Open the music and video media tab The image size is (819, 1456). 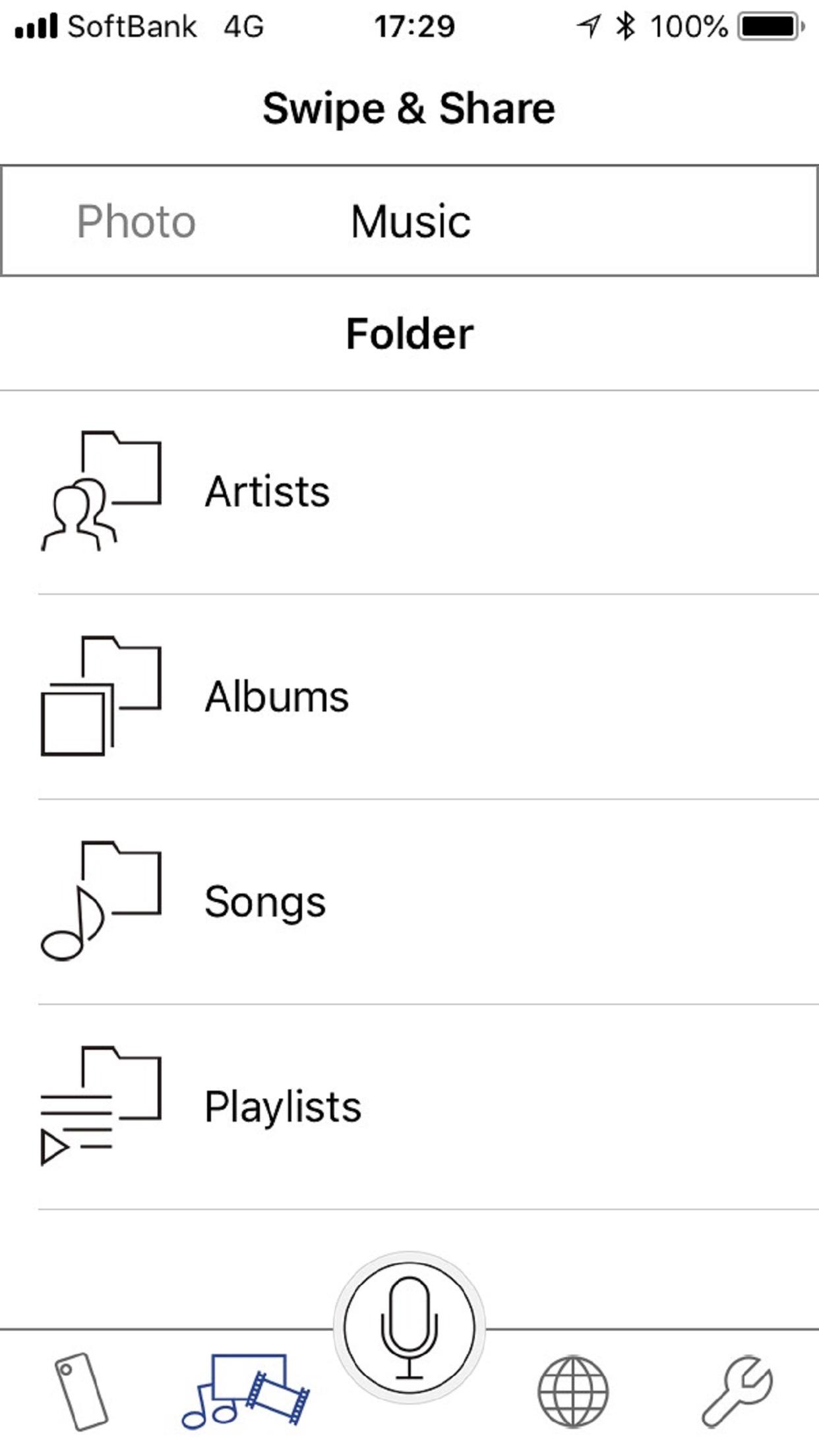click(x=245, y=1391)
